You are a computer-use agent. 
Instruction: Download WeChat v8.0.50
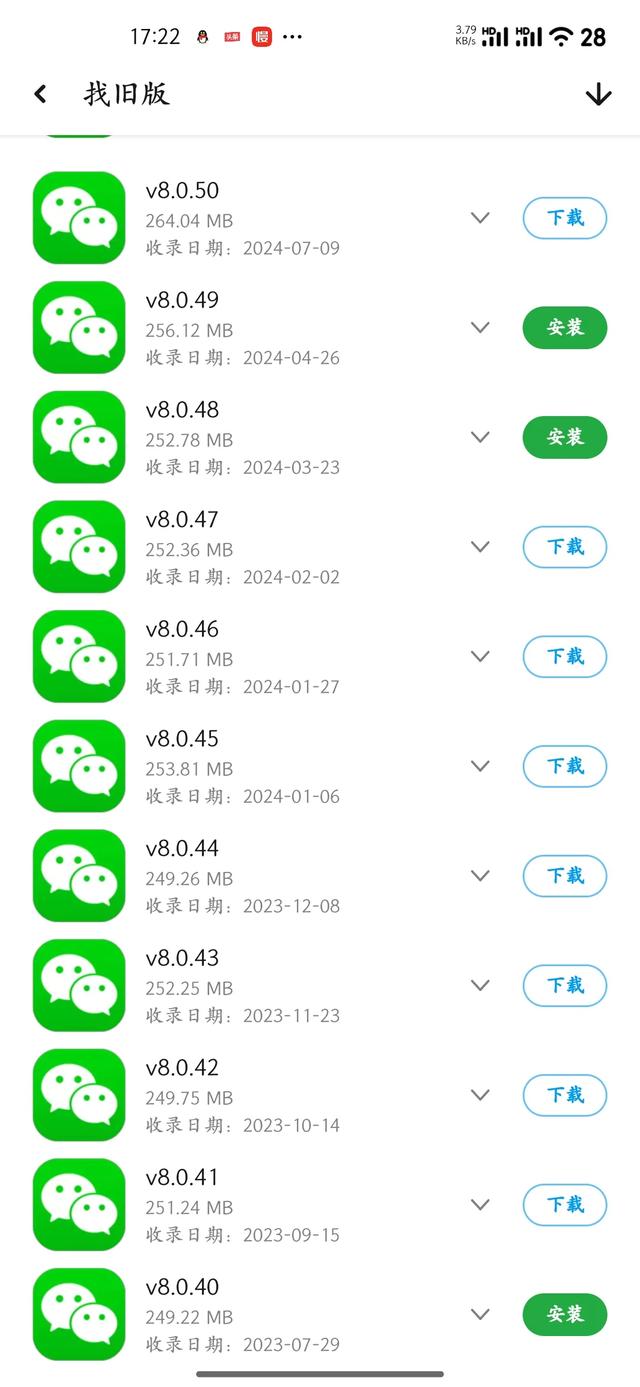[565, 218]
